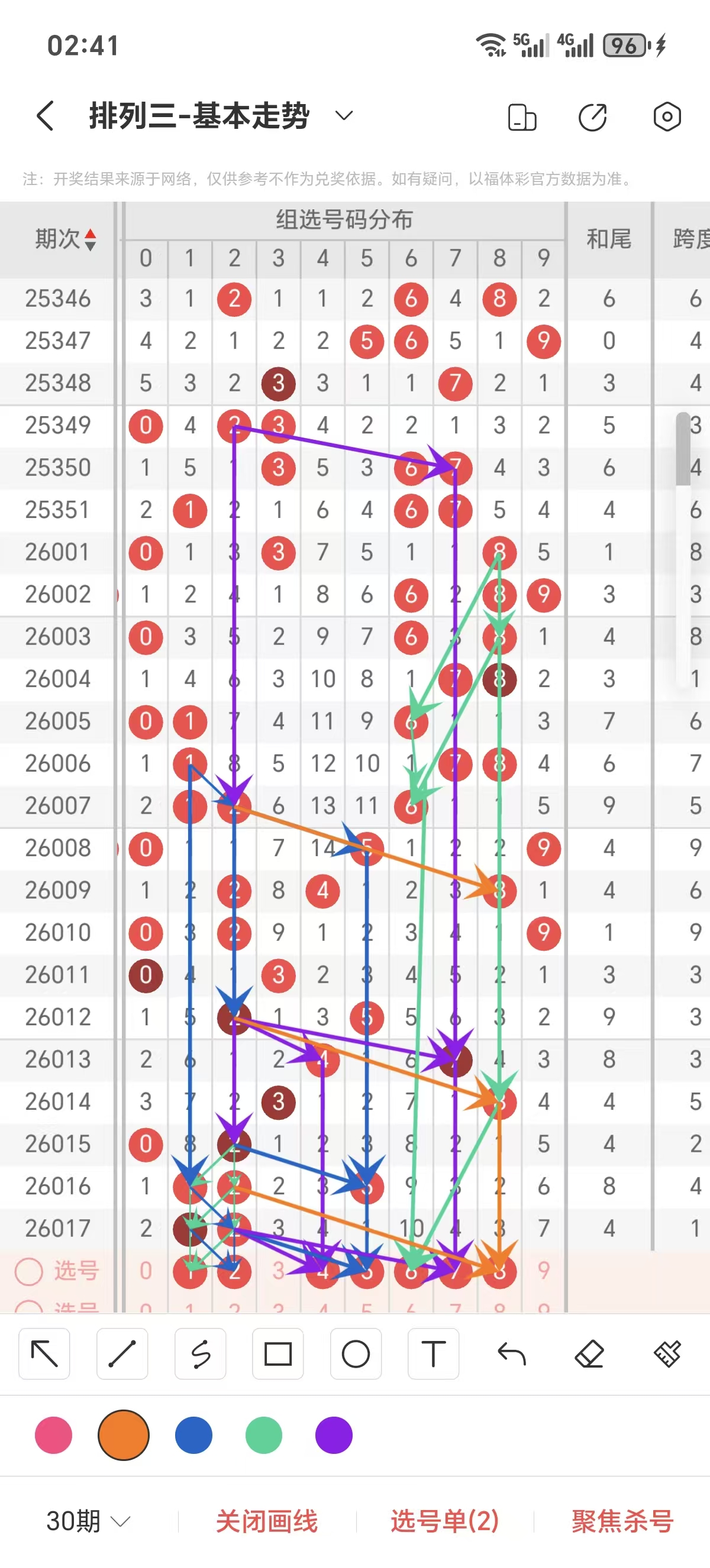Share the chart via the share icon
The height and width of the screenshot is (1568, 710).
click(592, 117)
